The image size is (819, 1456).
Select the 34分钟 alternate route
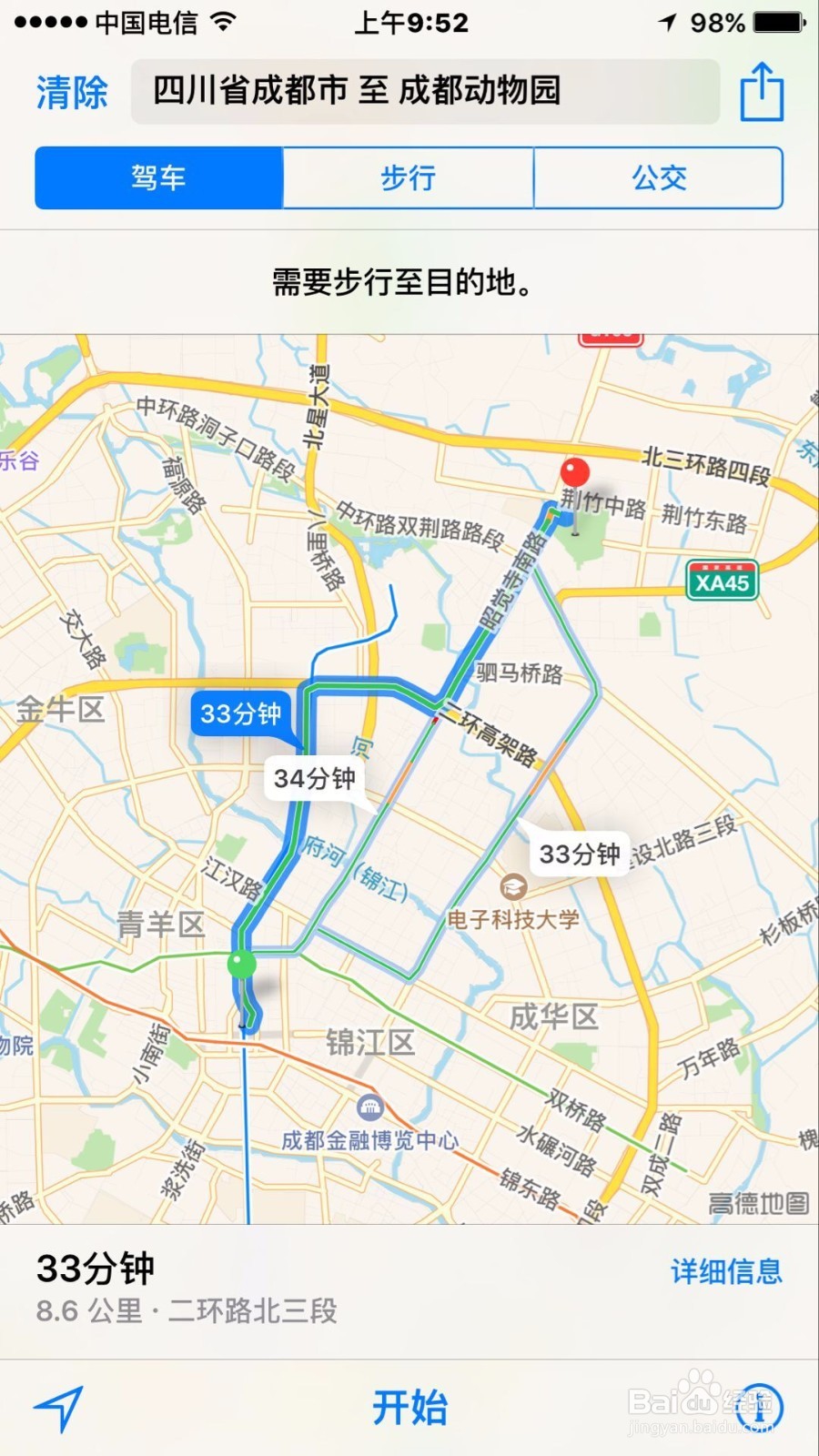click(x=314, y=780)
